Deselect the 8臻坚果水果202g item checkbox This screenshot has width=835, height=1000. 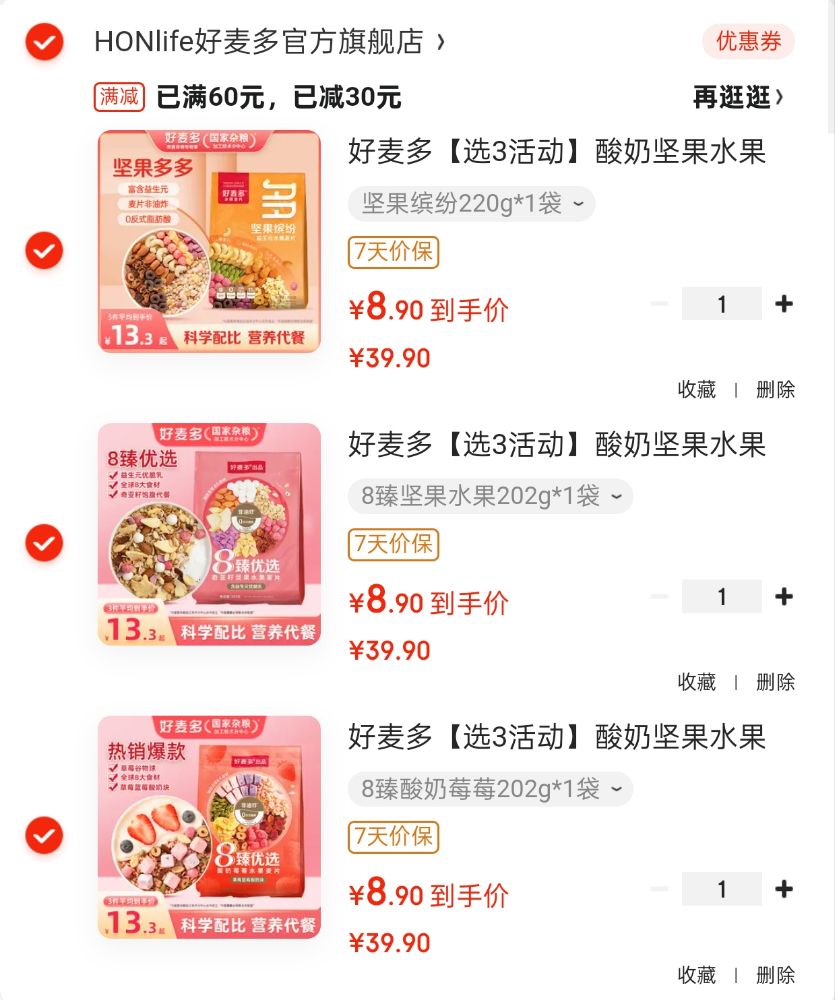click(44, 543)
